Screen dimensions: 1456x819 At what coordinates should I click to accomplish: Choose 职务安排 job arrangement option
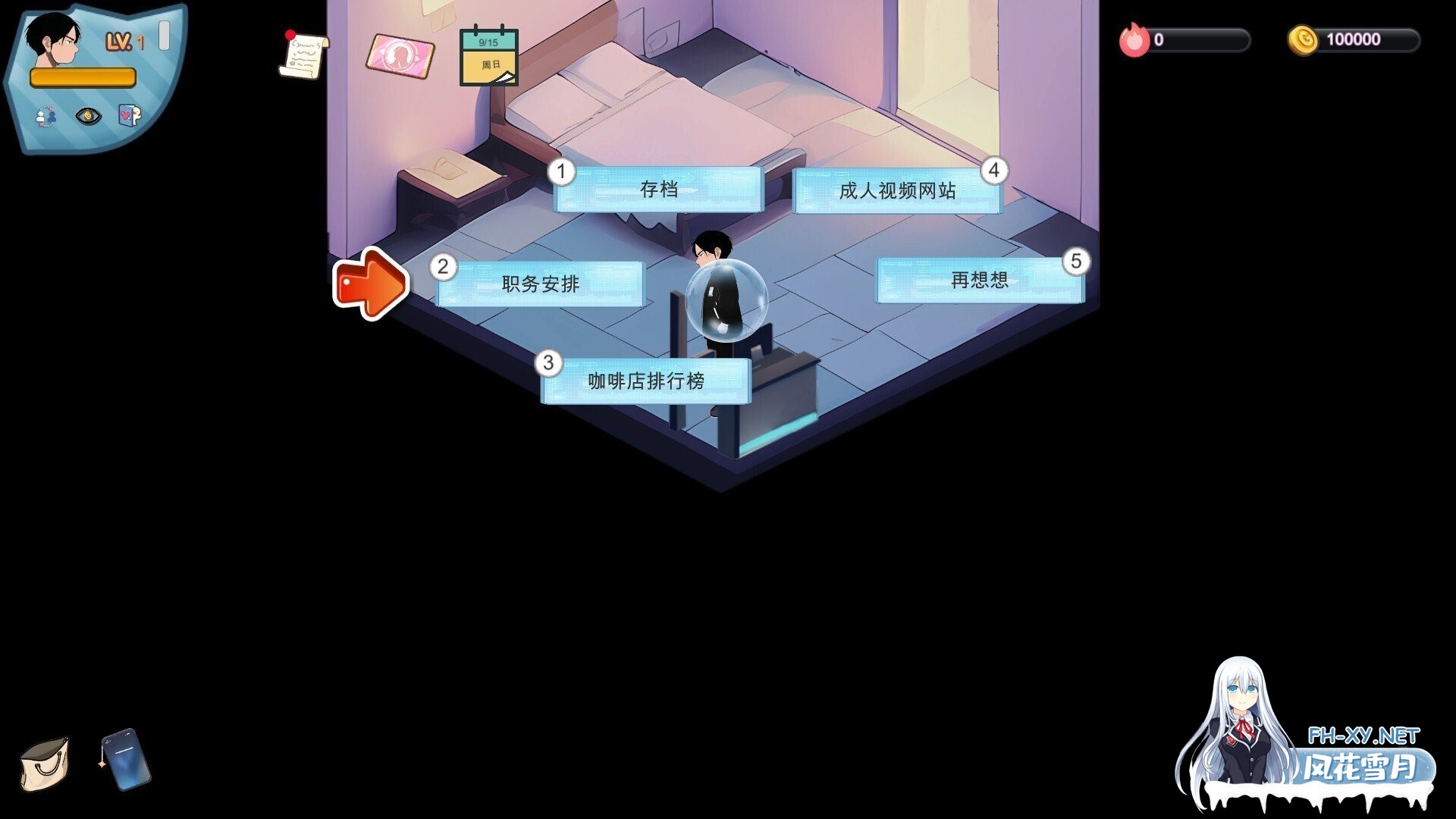click(x=540, y=284)
